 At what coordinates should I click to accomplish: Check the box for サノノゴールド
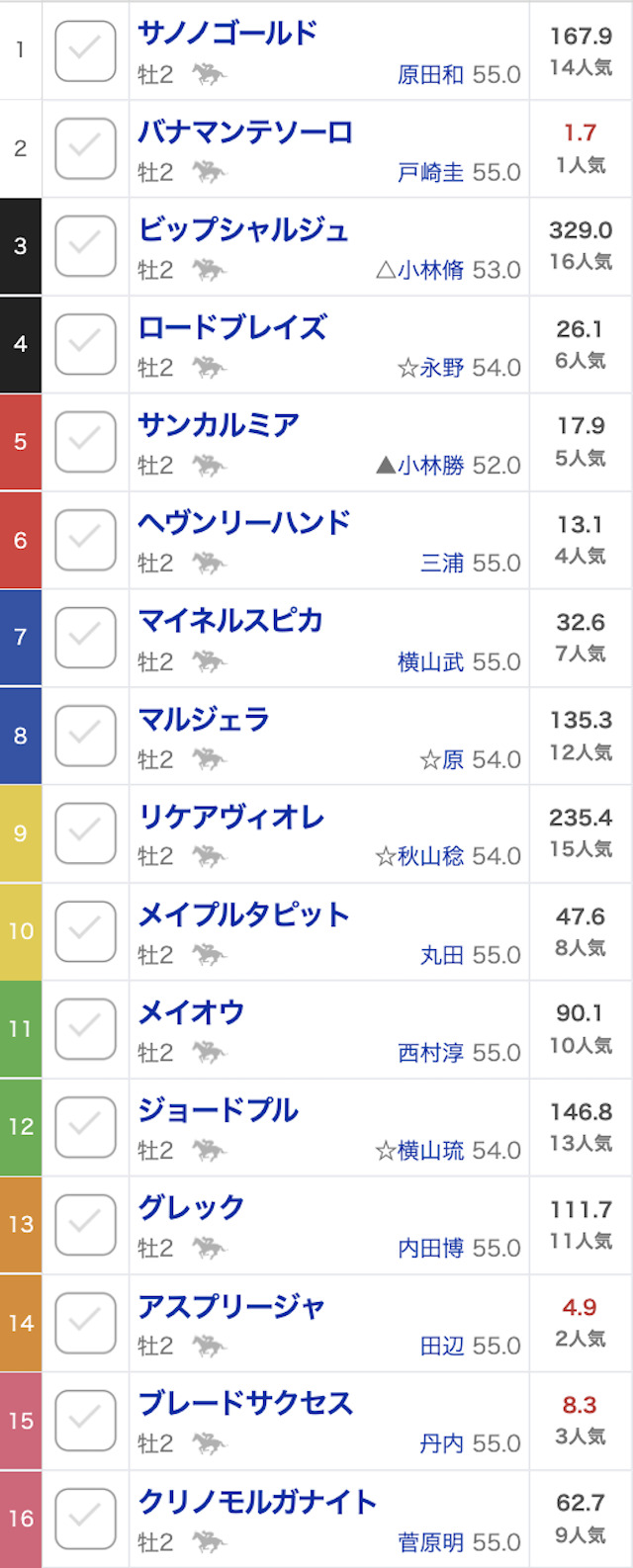[x=85, y=50]
